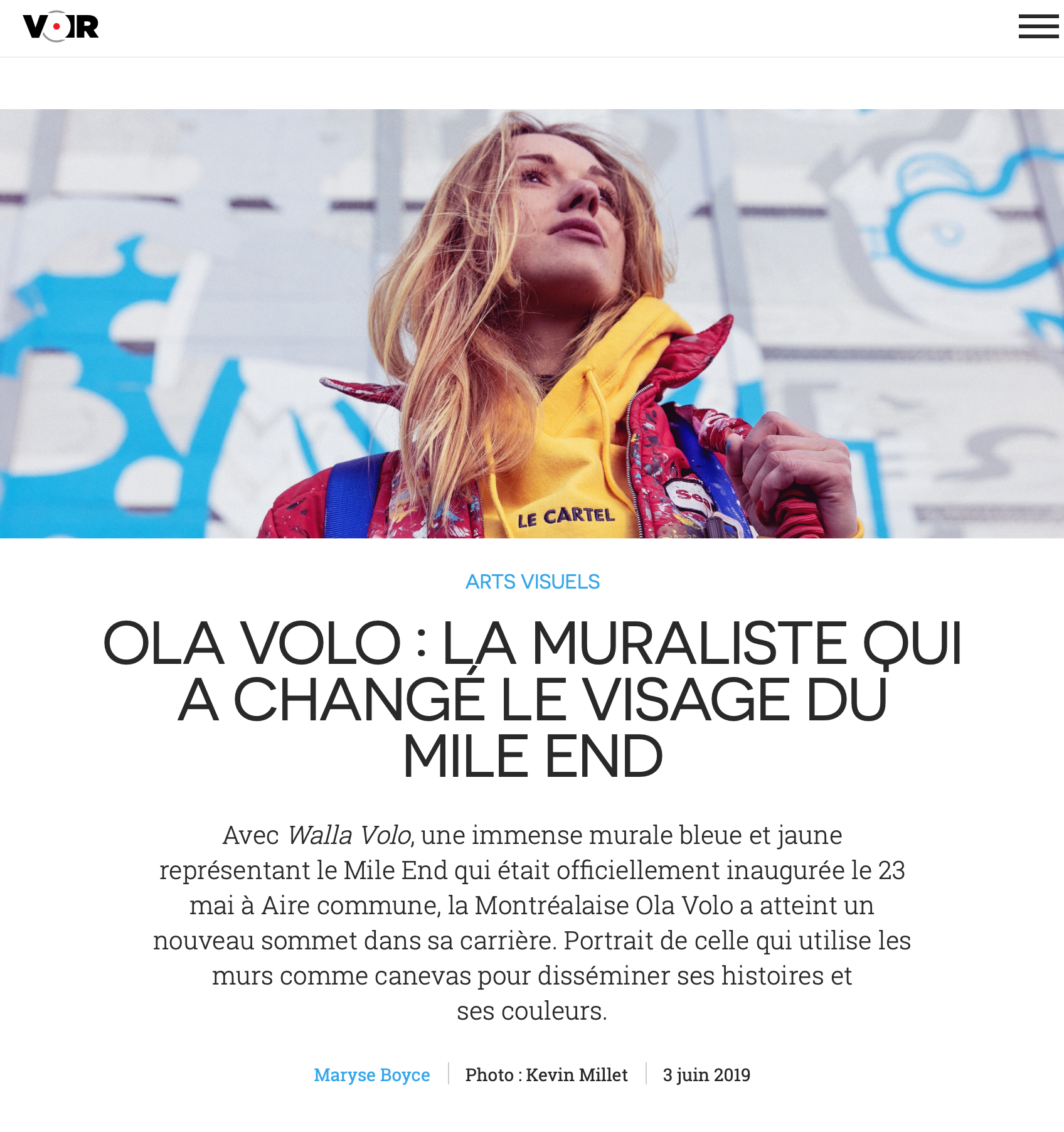Go to the VOIR homepage logo
The image size is (1064, 1132).
point(61,27)
